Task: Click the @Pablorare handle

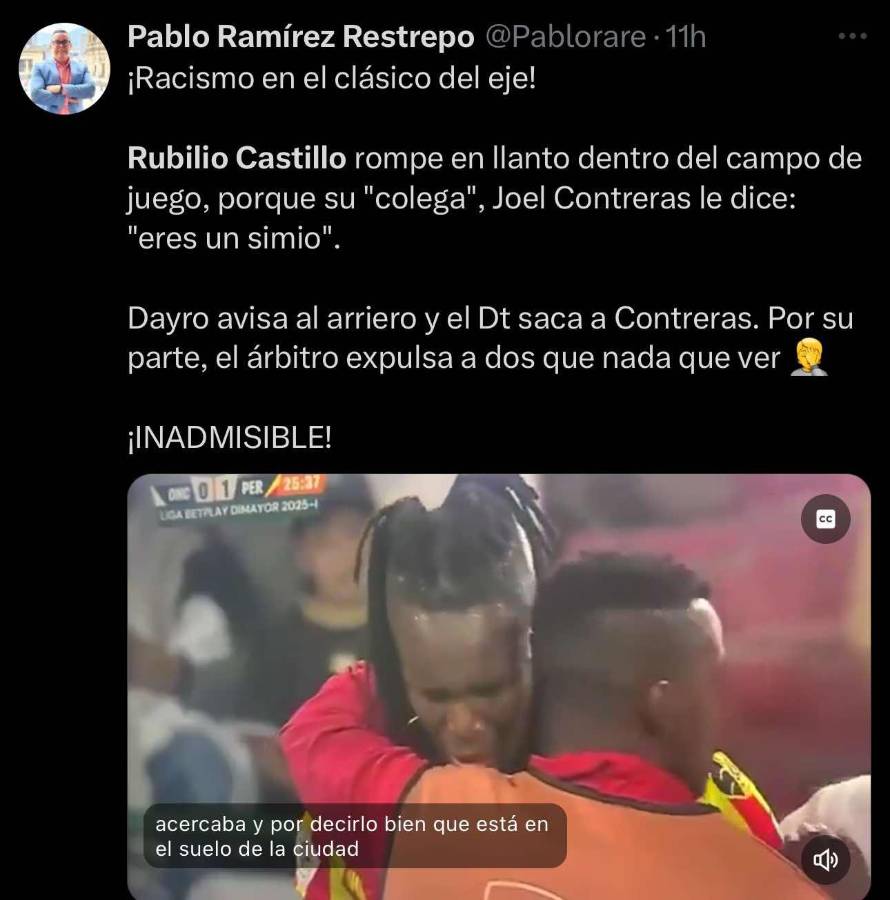Action: pos(563,36)
